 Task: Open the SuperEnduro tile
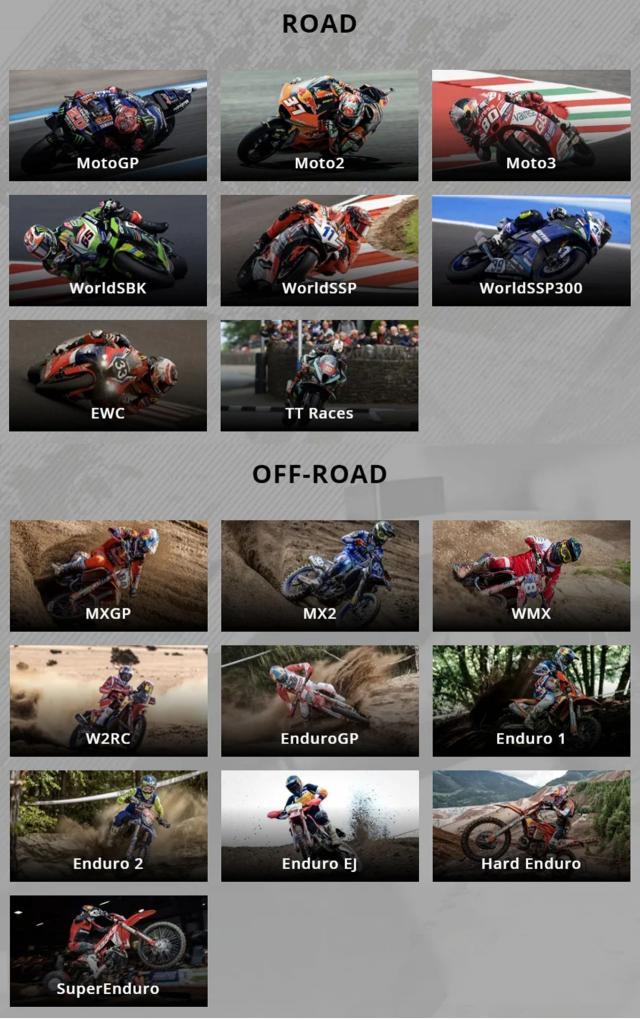tap(108, 950)
